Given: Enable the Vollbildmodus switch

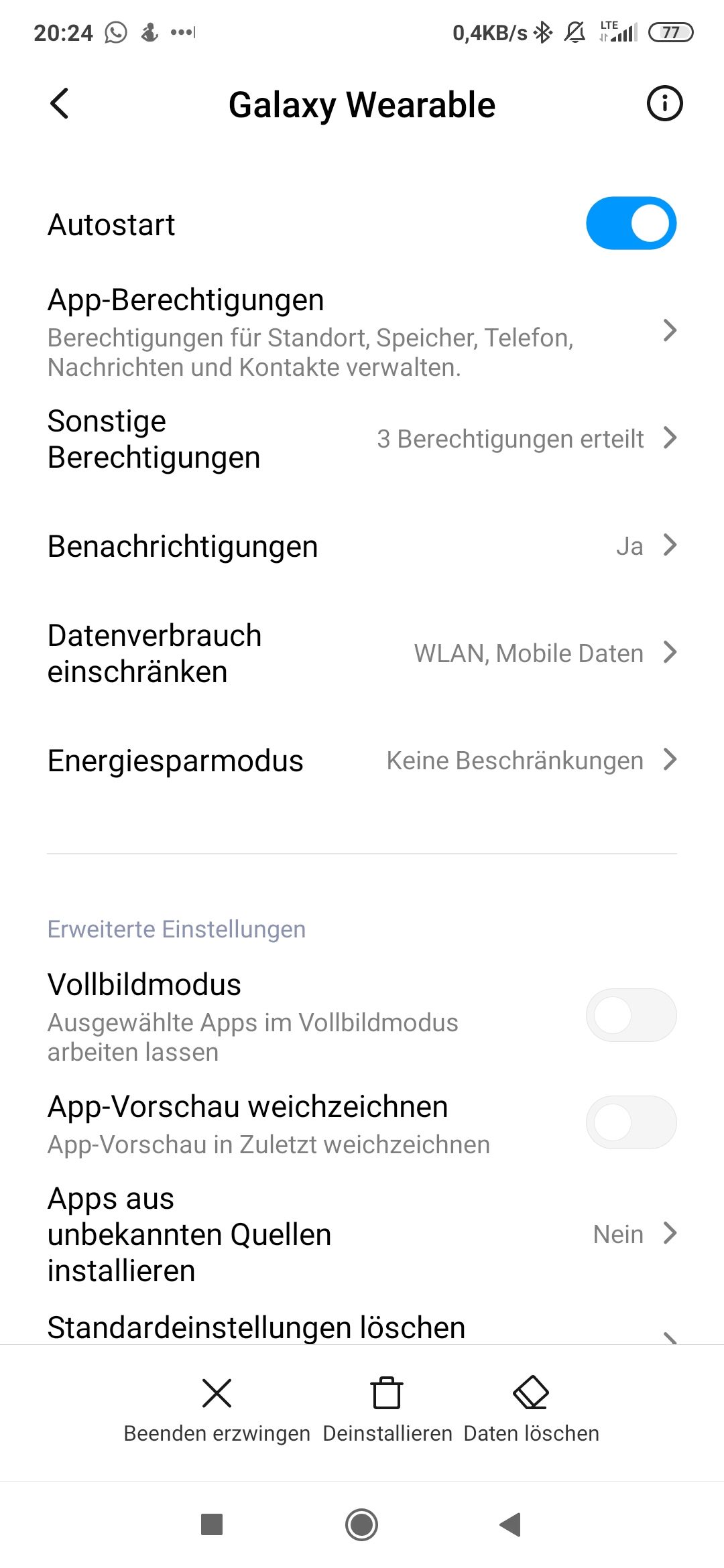Looking at the screenshot, I should click(631, 1015).
